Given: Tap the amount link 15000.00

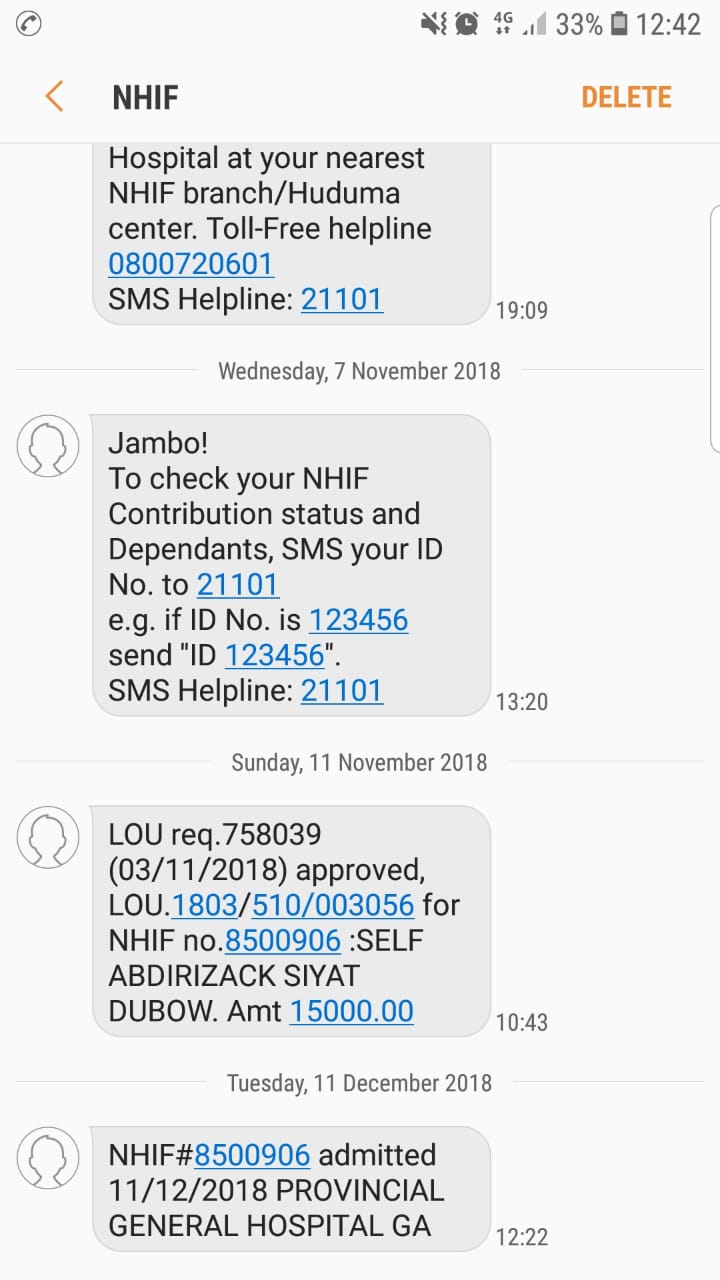Looking at the screenshot, I should pyautogui.click(x=351, y=1011).
